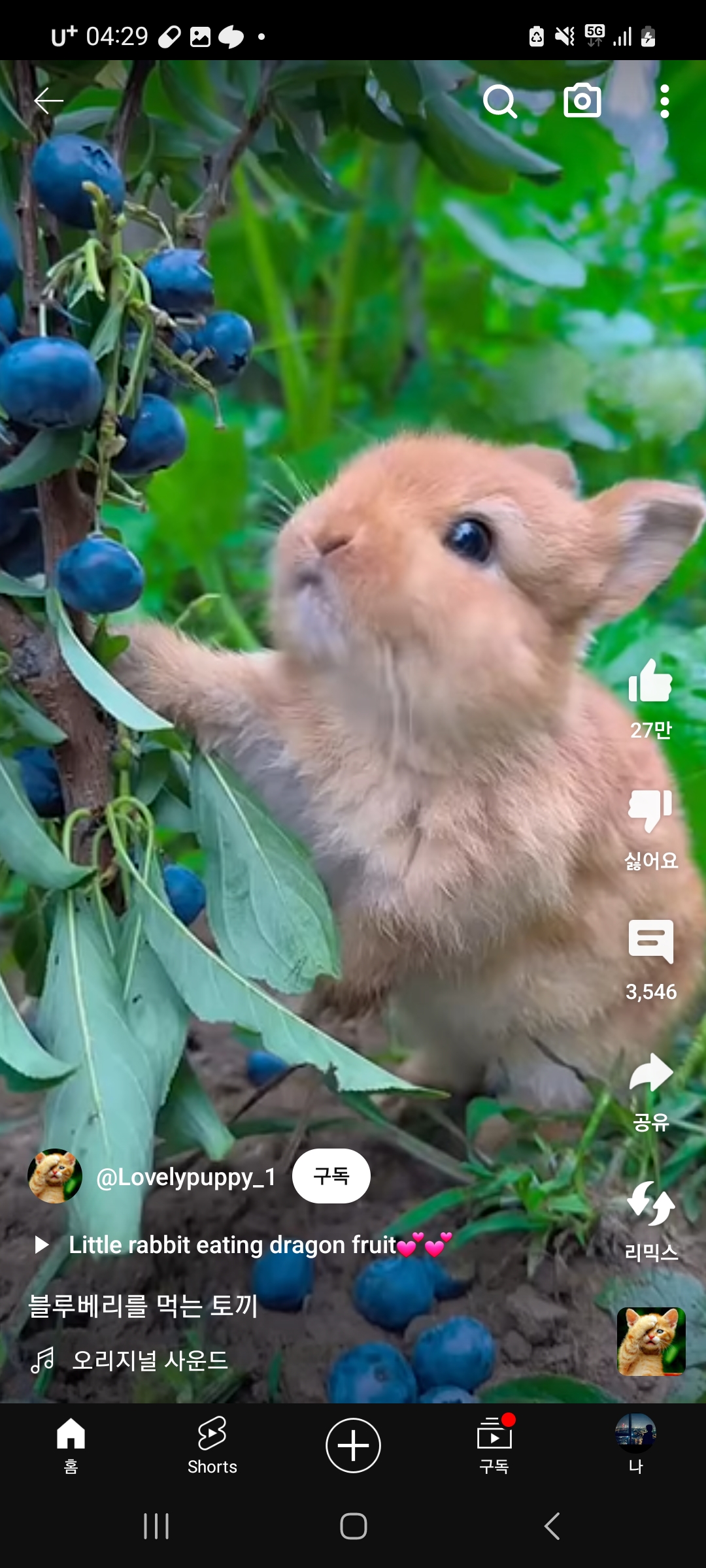Open the 오리지널 사운드 audio page

click(149, 1360)
